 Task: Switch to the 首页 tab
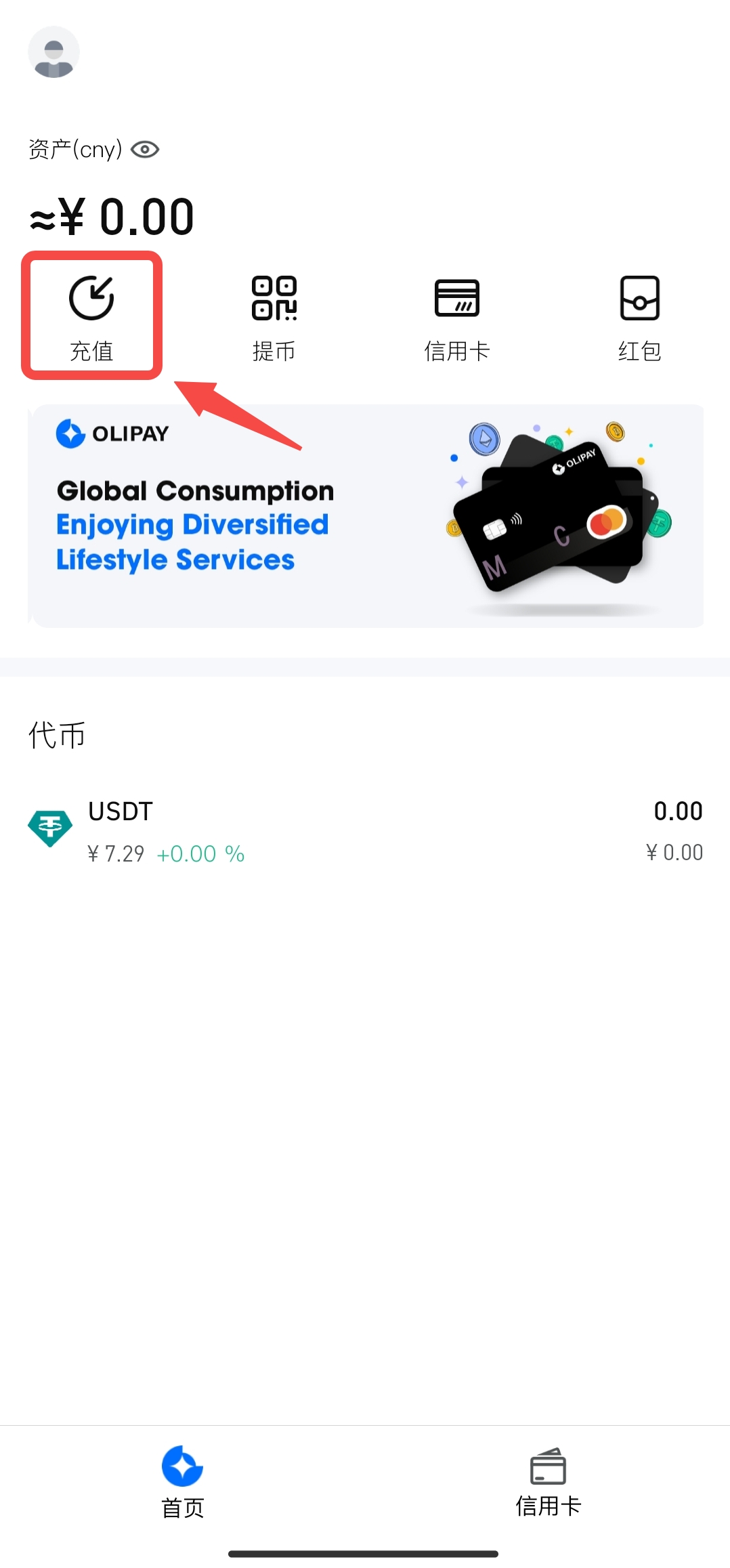[x=182, y=1482]
